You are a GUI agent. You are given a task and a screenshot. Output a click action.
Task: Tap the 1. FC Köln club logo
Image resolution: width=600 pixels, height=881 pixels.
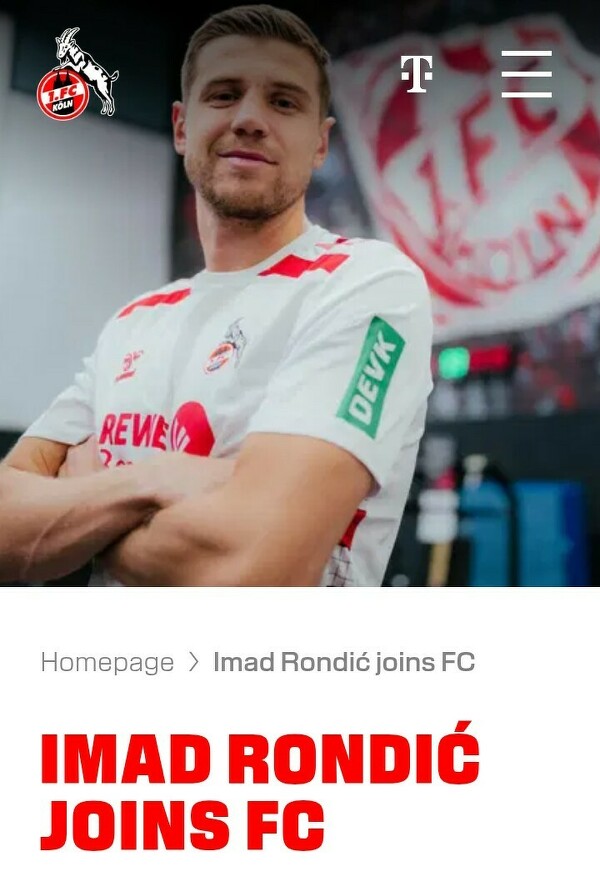[x=77, y=74]
